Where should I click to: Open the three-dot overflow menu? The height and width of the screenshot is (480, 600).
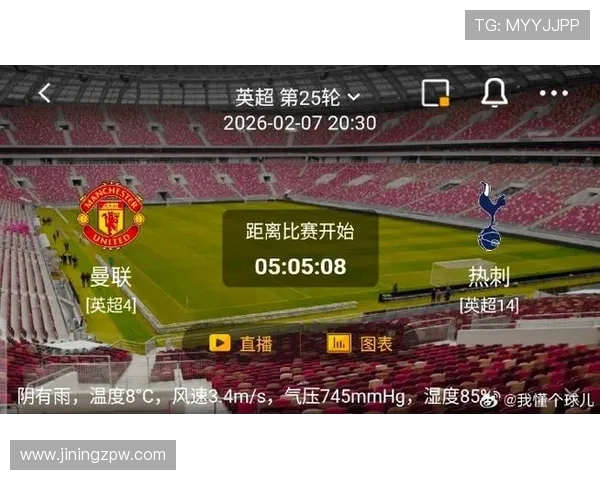click(553, 93)
